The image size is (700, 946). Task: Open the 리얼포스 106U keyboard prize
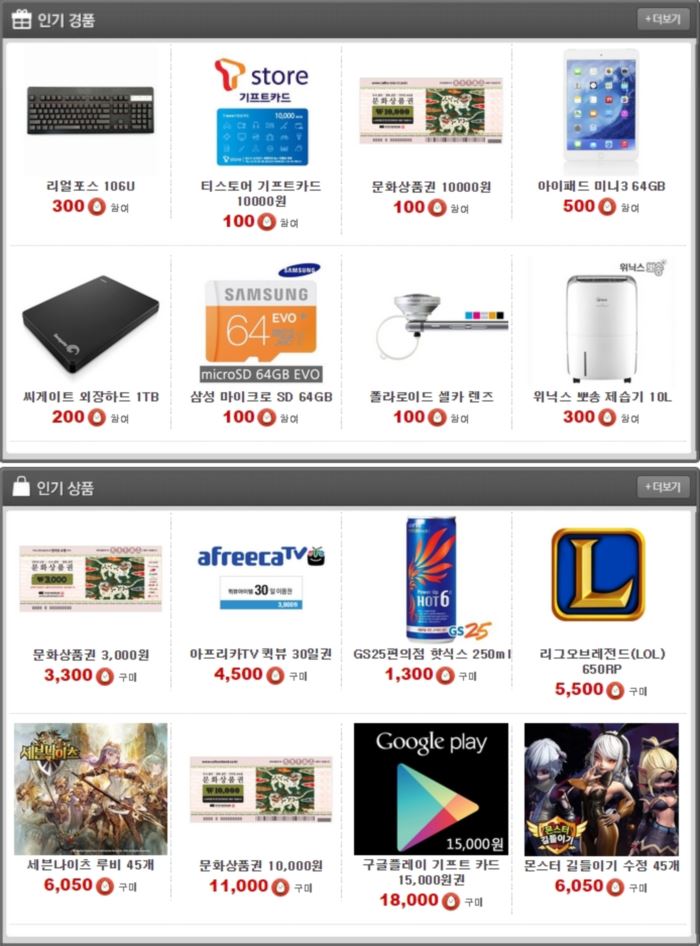(90, 110)
